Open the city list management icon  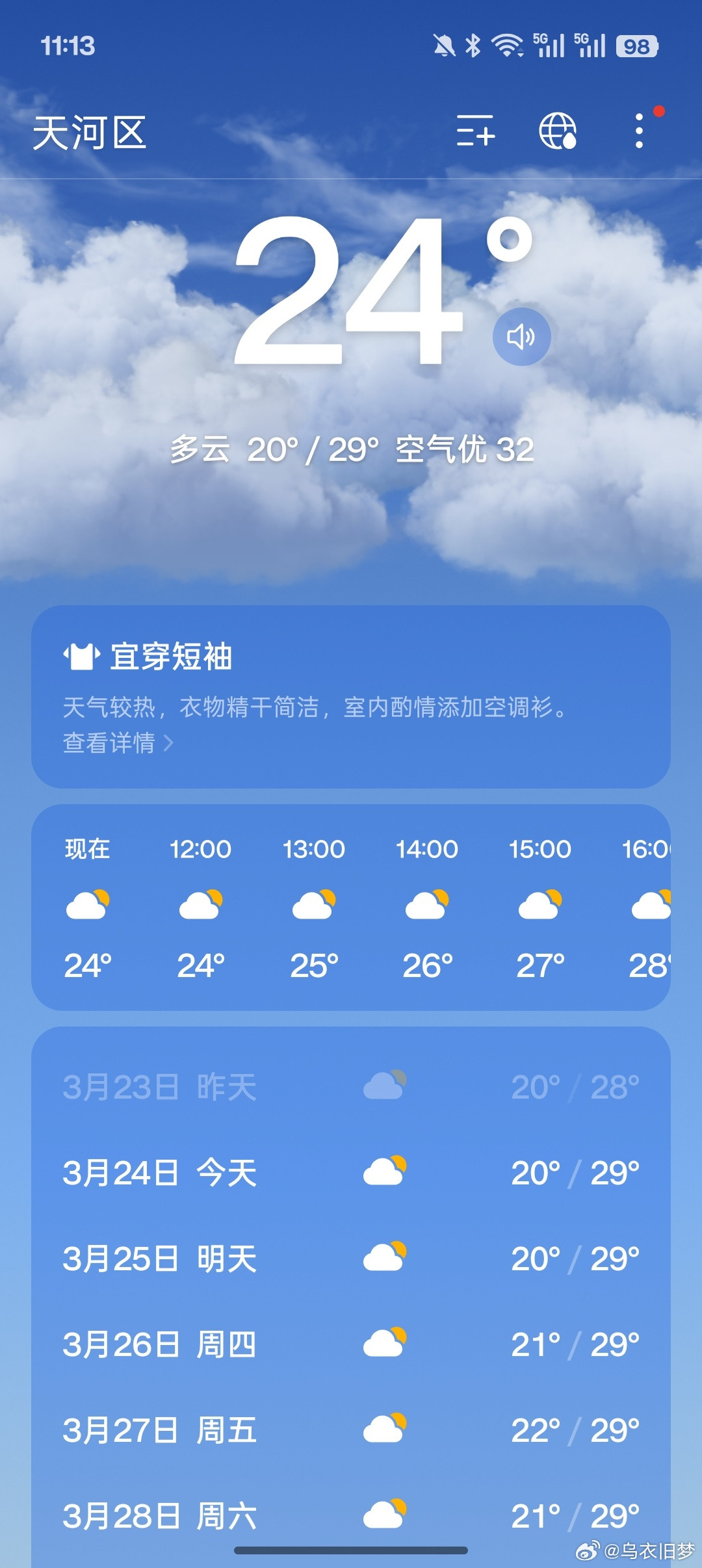(x=476, y=132)
